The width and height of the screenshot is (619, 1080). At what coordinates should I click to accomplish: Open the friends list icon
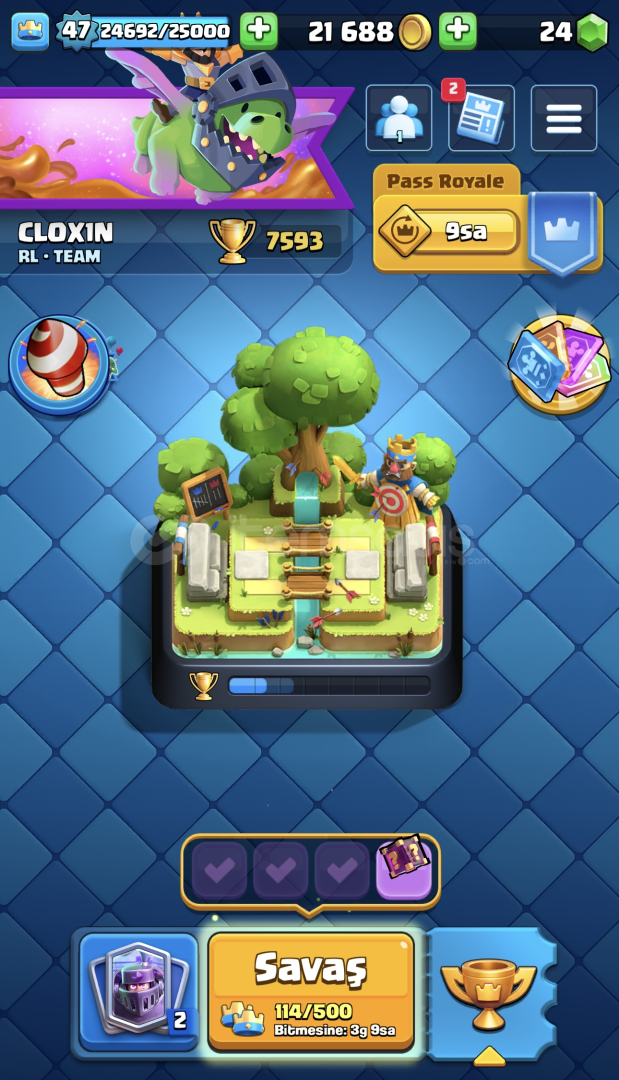pos(399,118)
